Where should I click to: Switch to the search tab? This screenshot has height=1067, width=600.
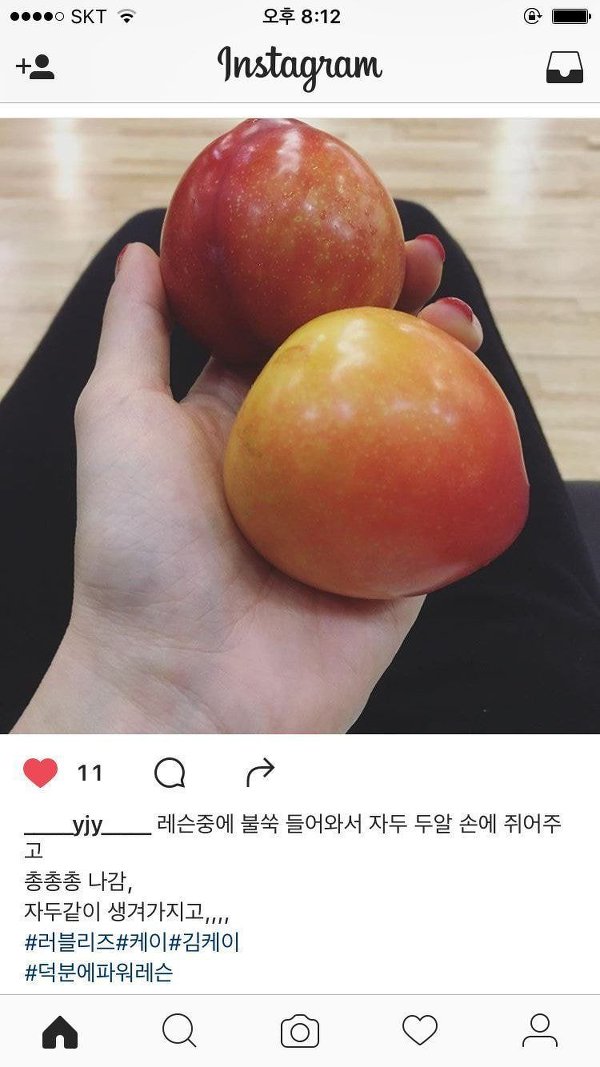pos(179,1031)
